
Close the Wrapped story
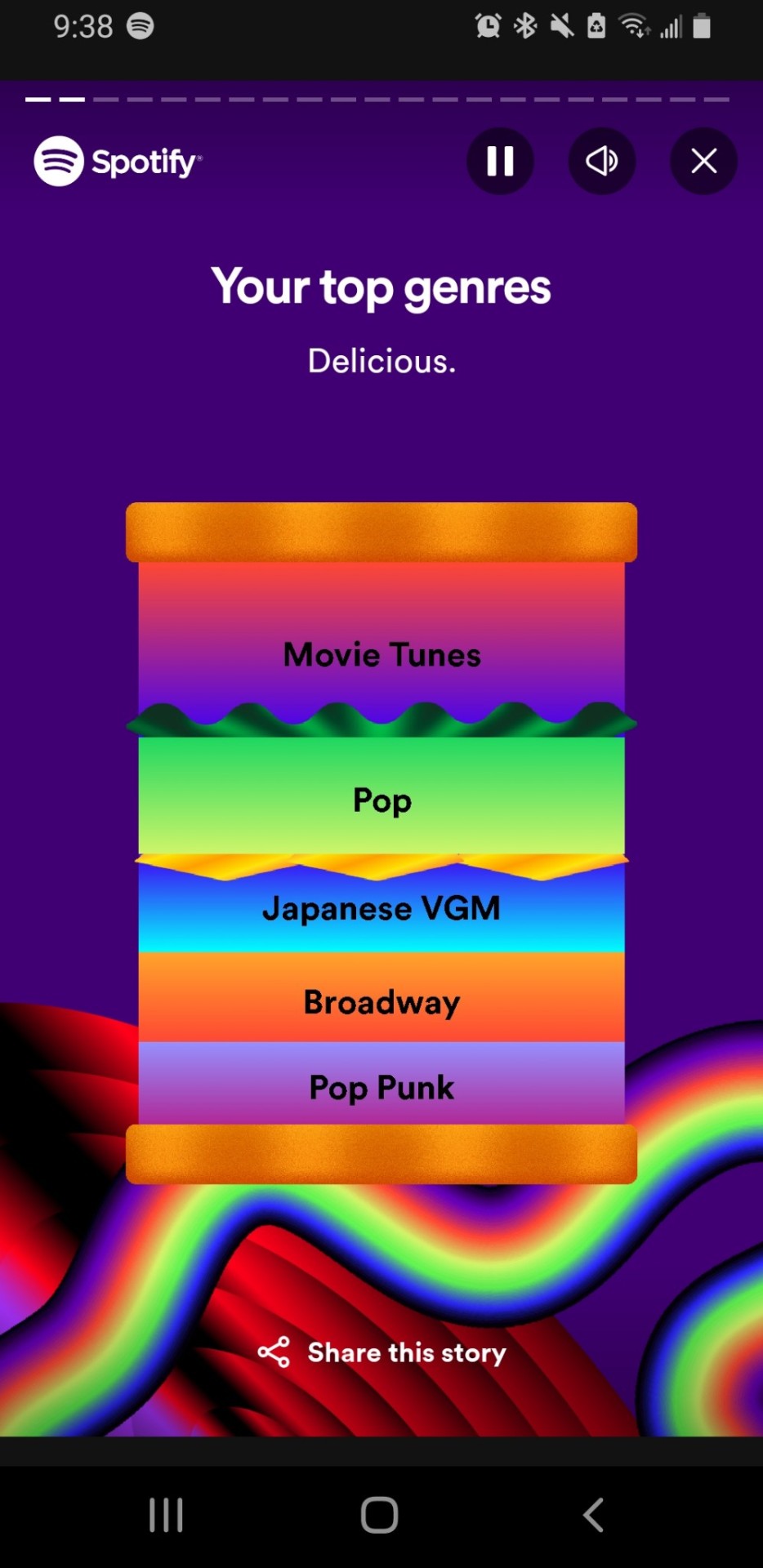pos(703,161)
